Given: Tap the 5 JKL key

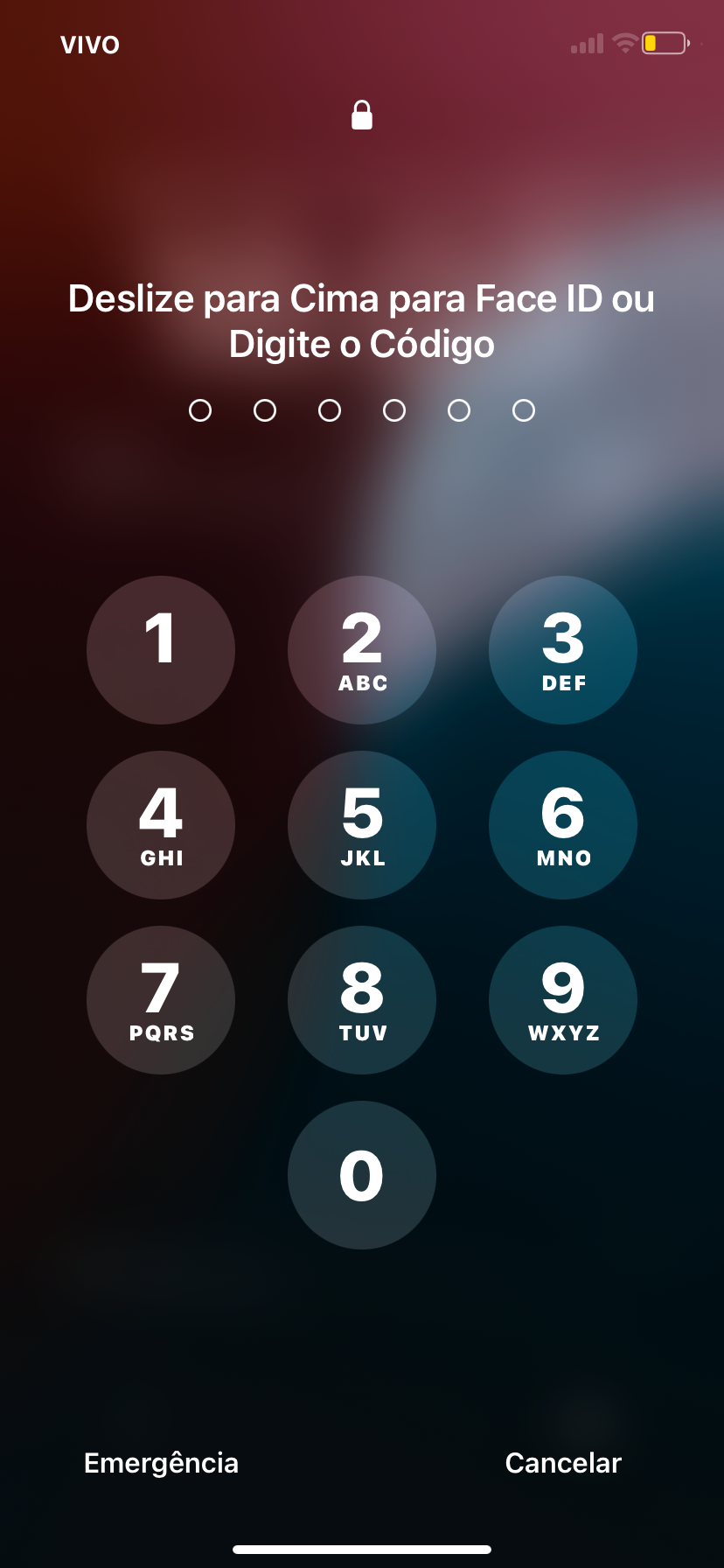Looking at the screenshot, I should point(362,825).
